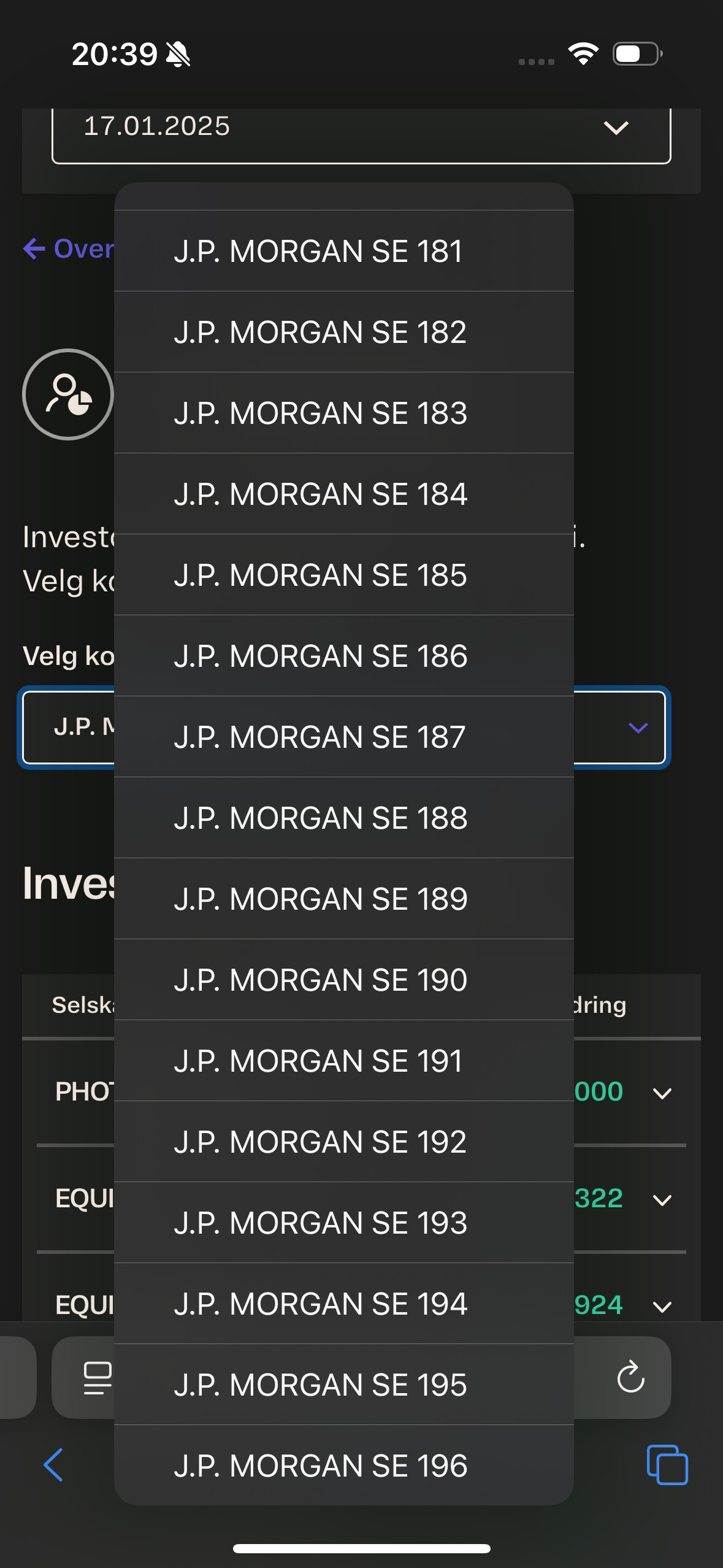Select J.P. MORGAN SE 190
The width and height of the screenshot is (723, 1568).
click(x=343, y=980)
